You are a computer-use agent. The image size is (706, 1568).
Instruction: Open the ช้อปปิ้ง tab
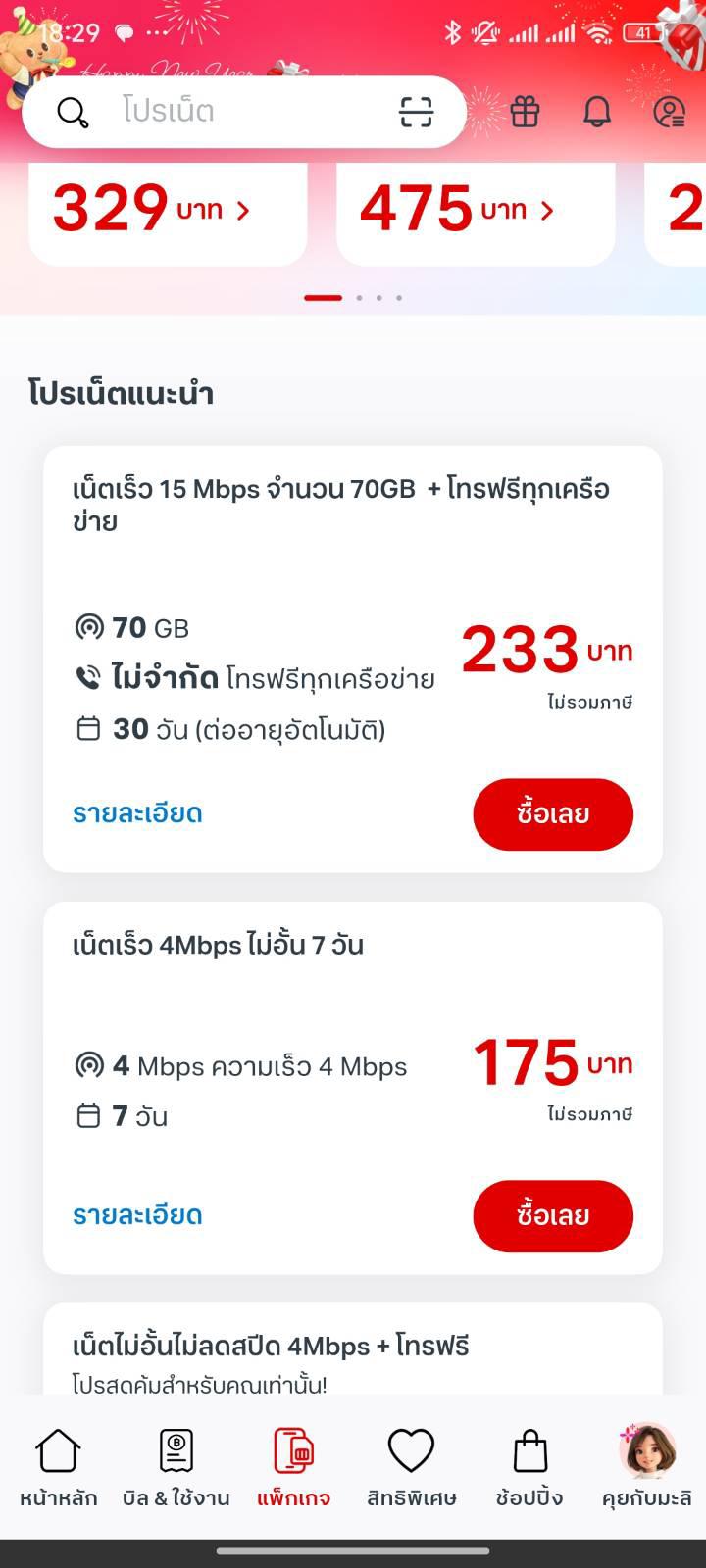529,1467
